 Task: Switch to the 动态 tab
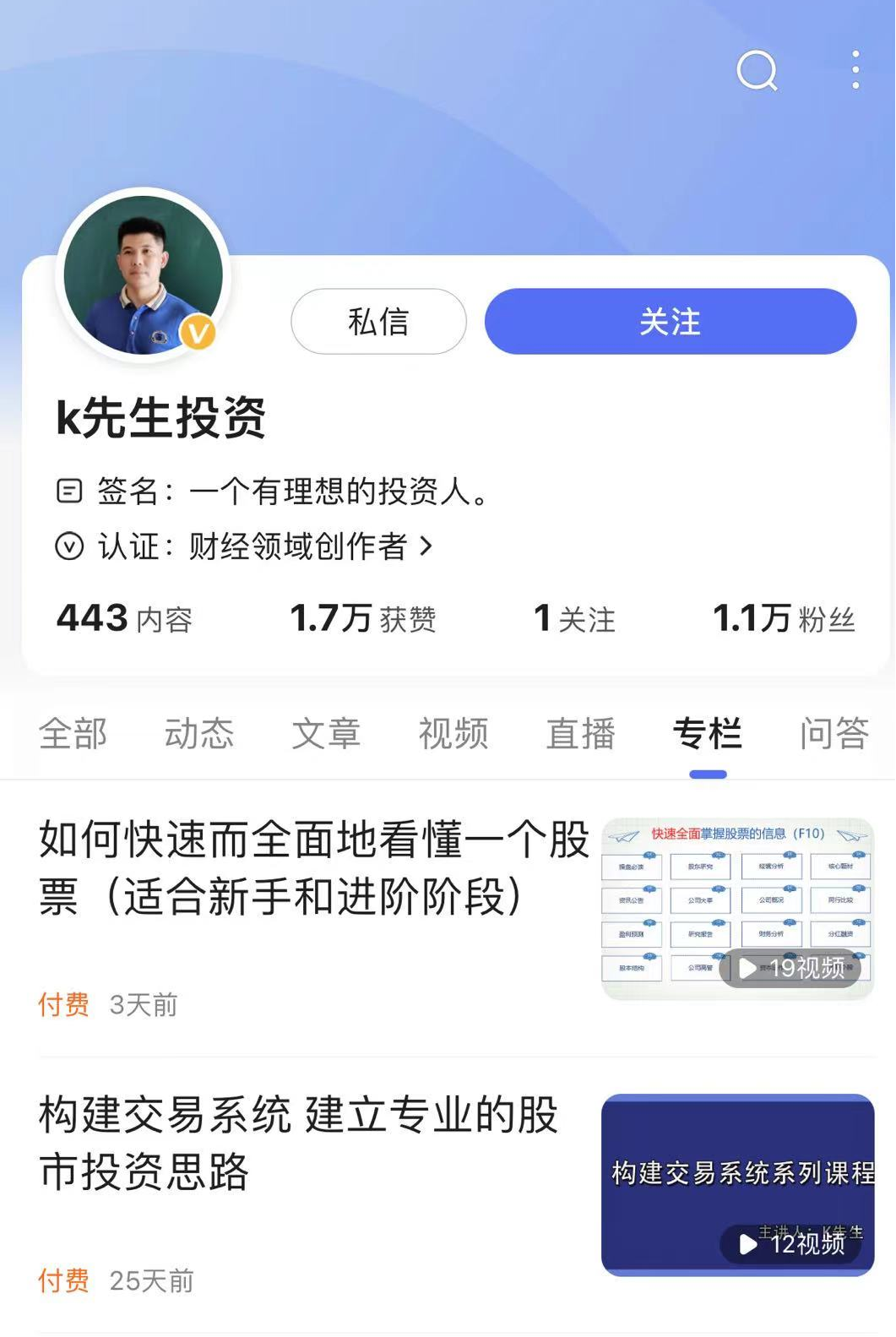pos(199,733)
